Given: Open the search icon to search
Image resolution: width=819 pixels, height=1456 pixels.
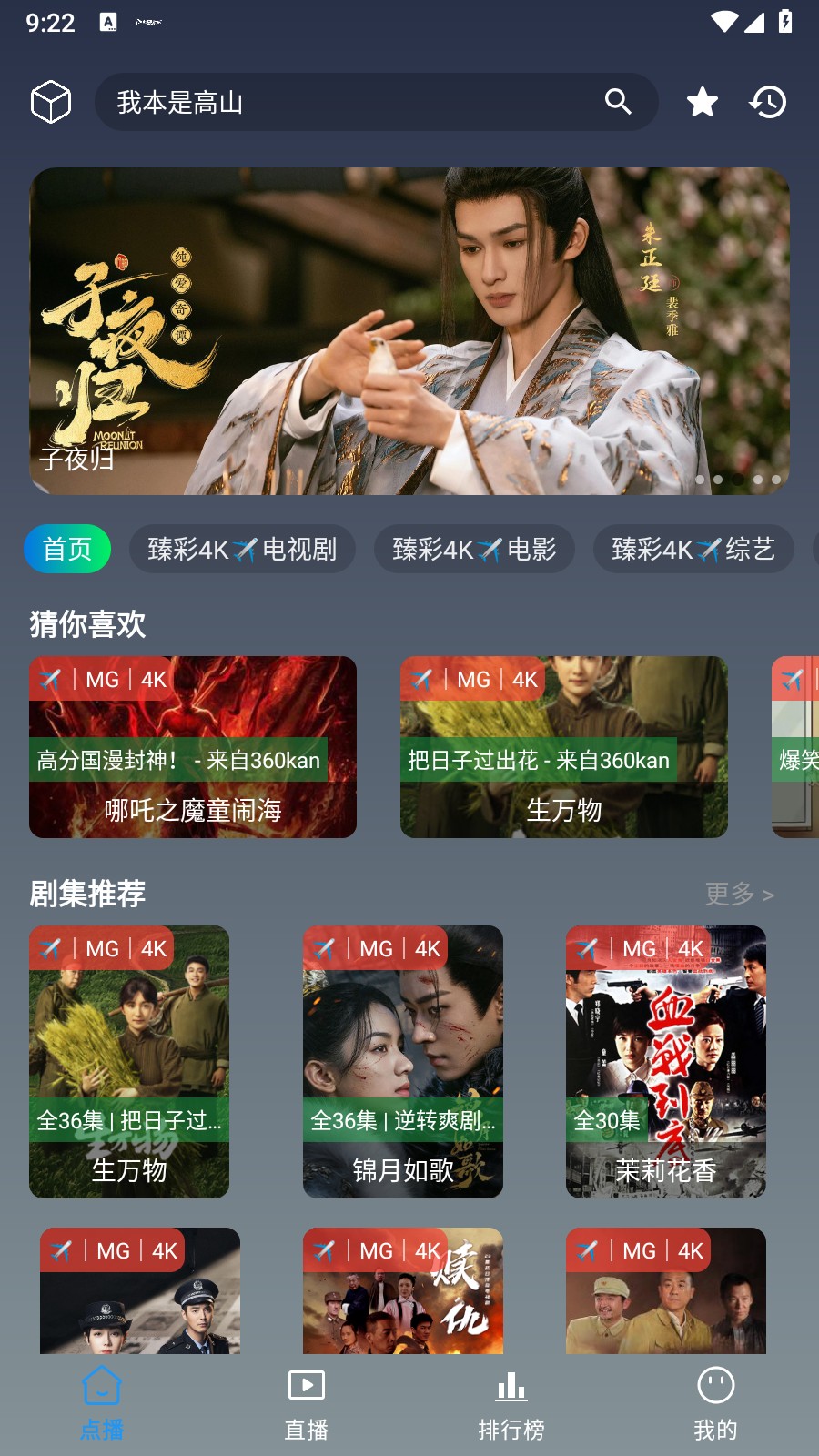Looking at the screenshot, I should [618, 102].
